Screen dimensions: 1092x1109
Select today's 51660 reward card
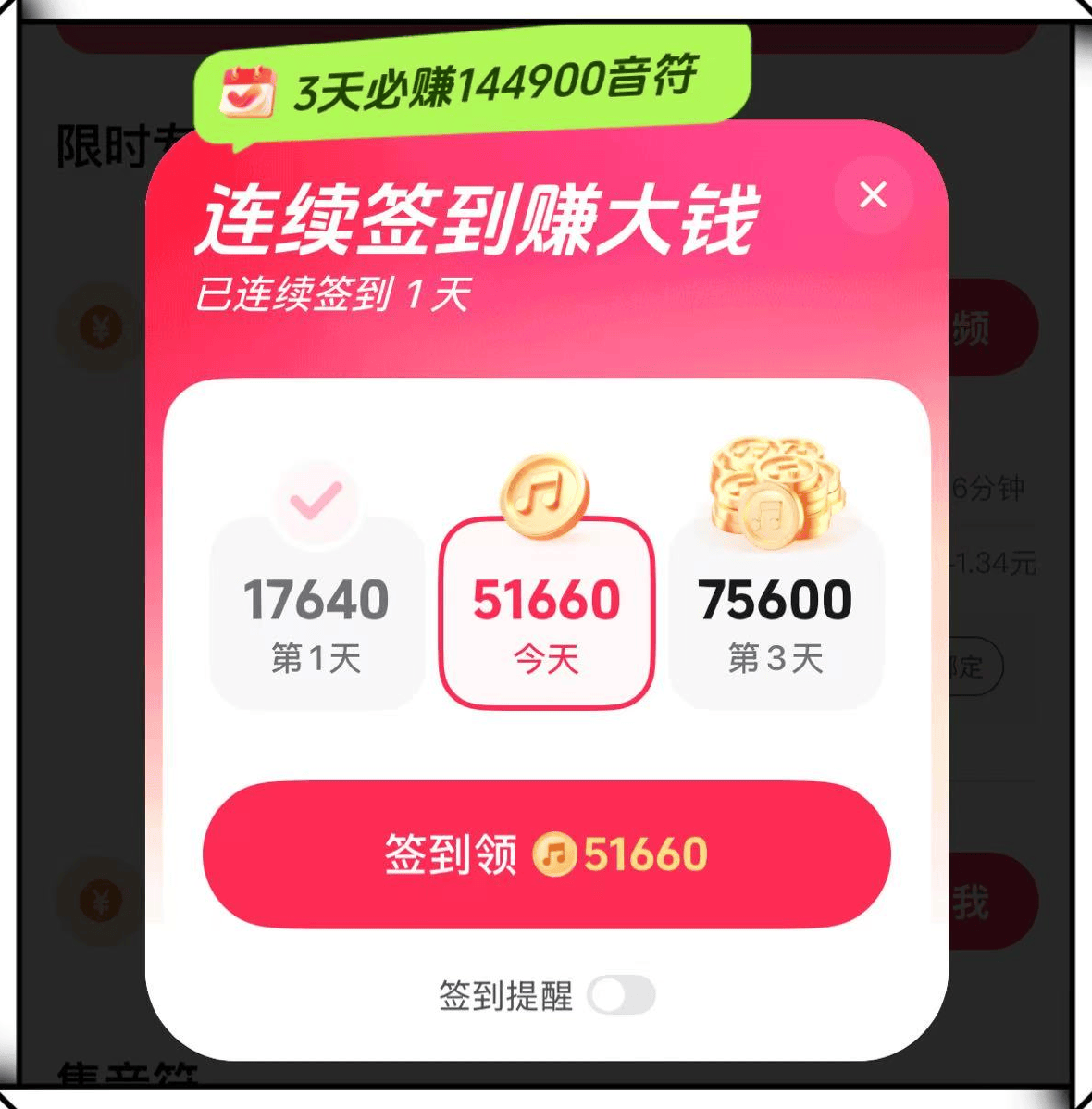tap(546, 613)
